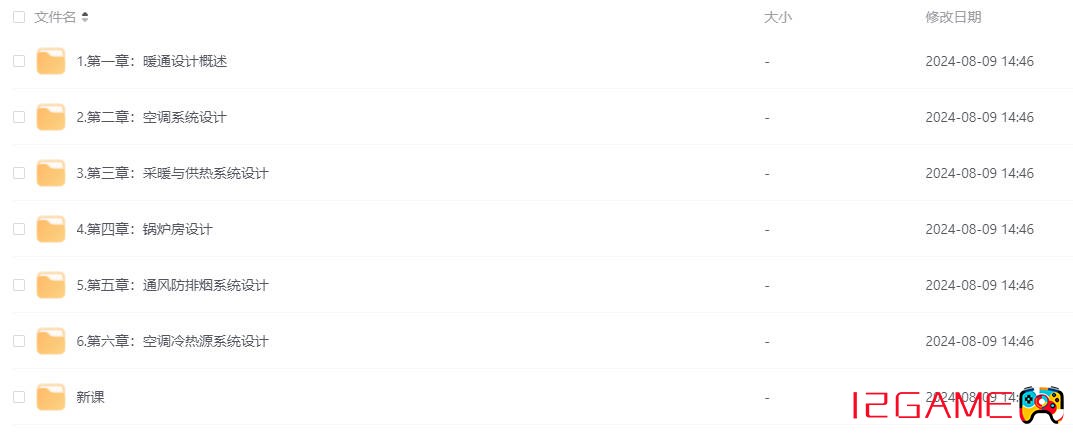Open folder 2.第二章：空调系统设计
The image size is (1073, 439).
152,118
